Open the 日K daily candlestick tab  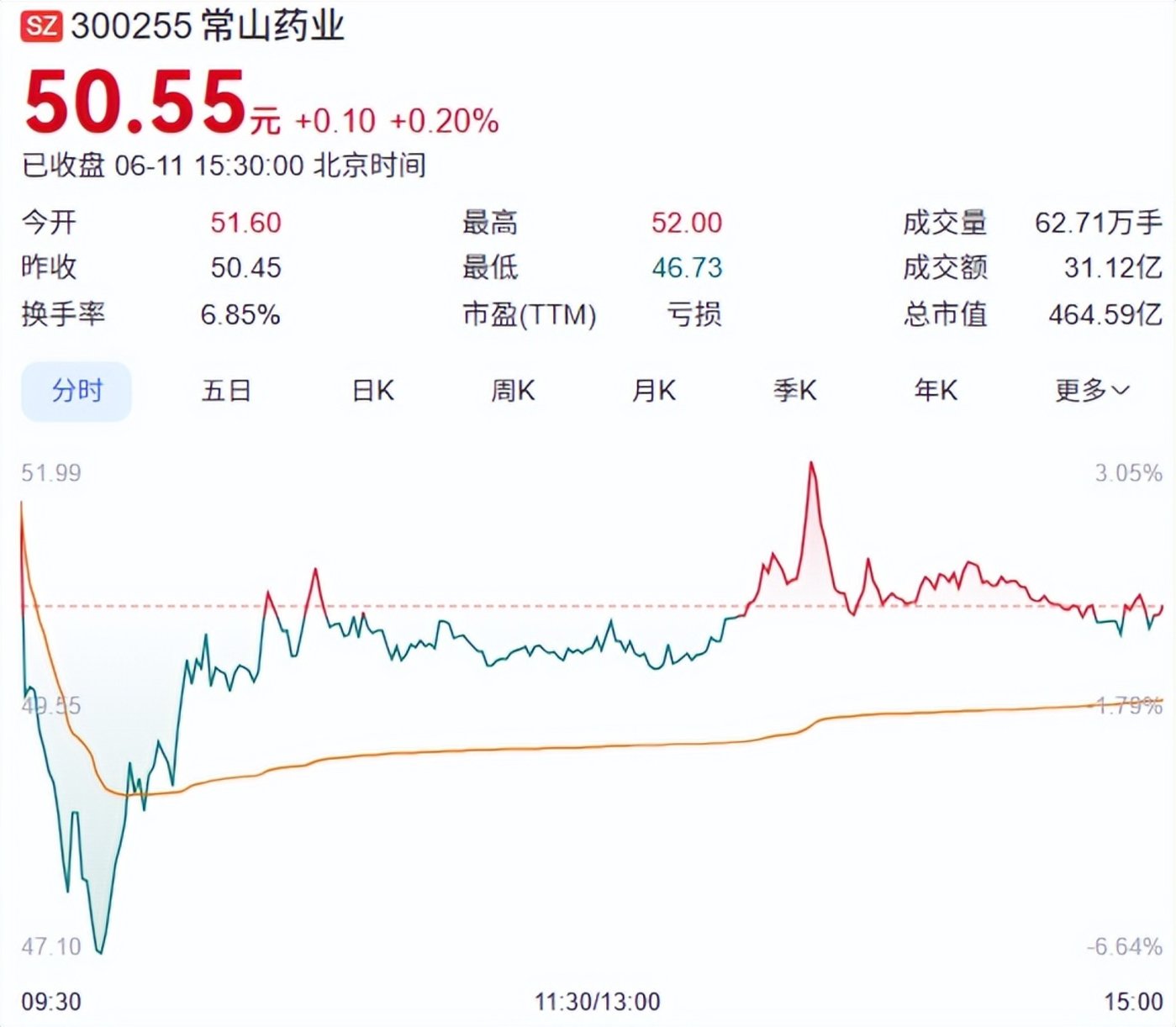tap(372, 391)
